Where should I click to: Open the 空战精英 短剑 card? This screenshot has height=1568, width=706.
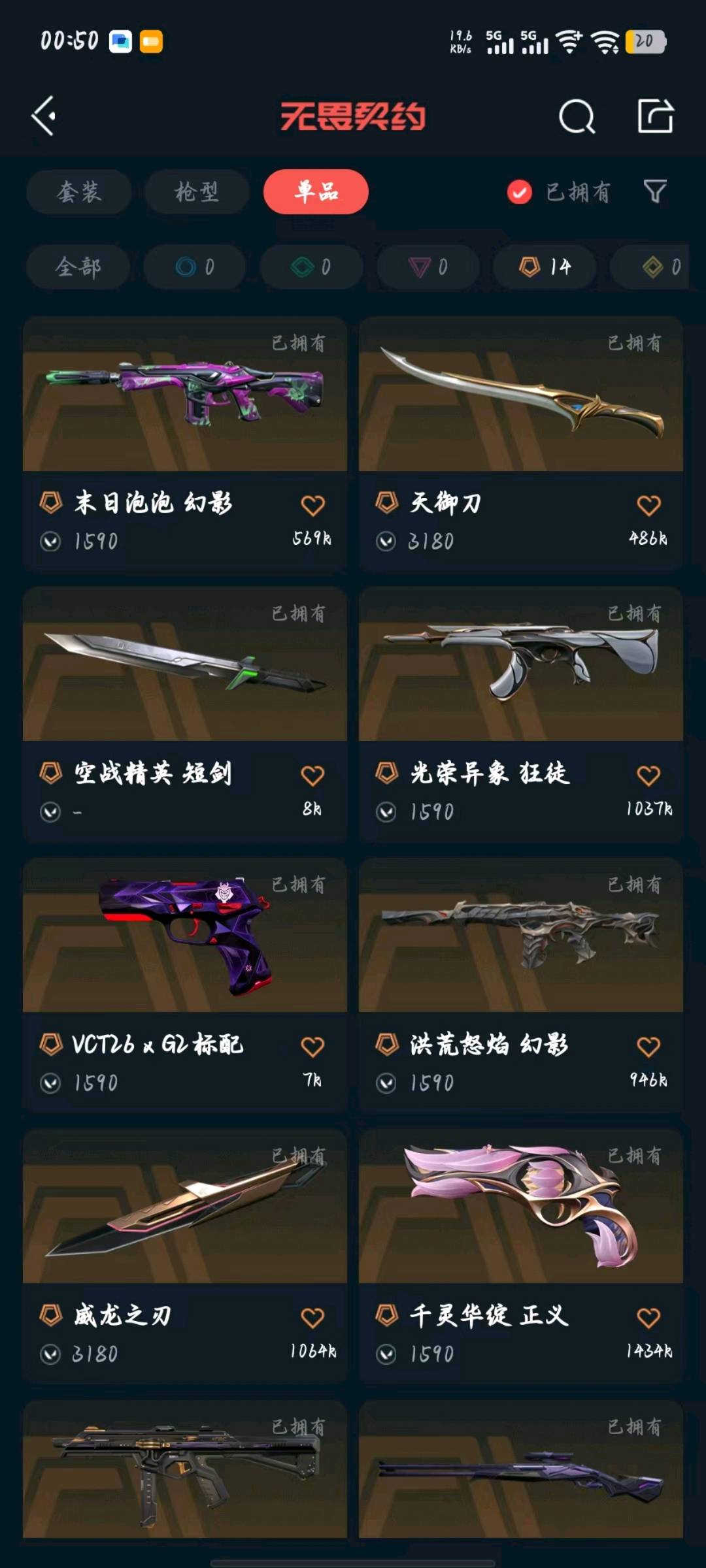(x=185, y=715)
